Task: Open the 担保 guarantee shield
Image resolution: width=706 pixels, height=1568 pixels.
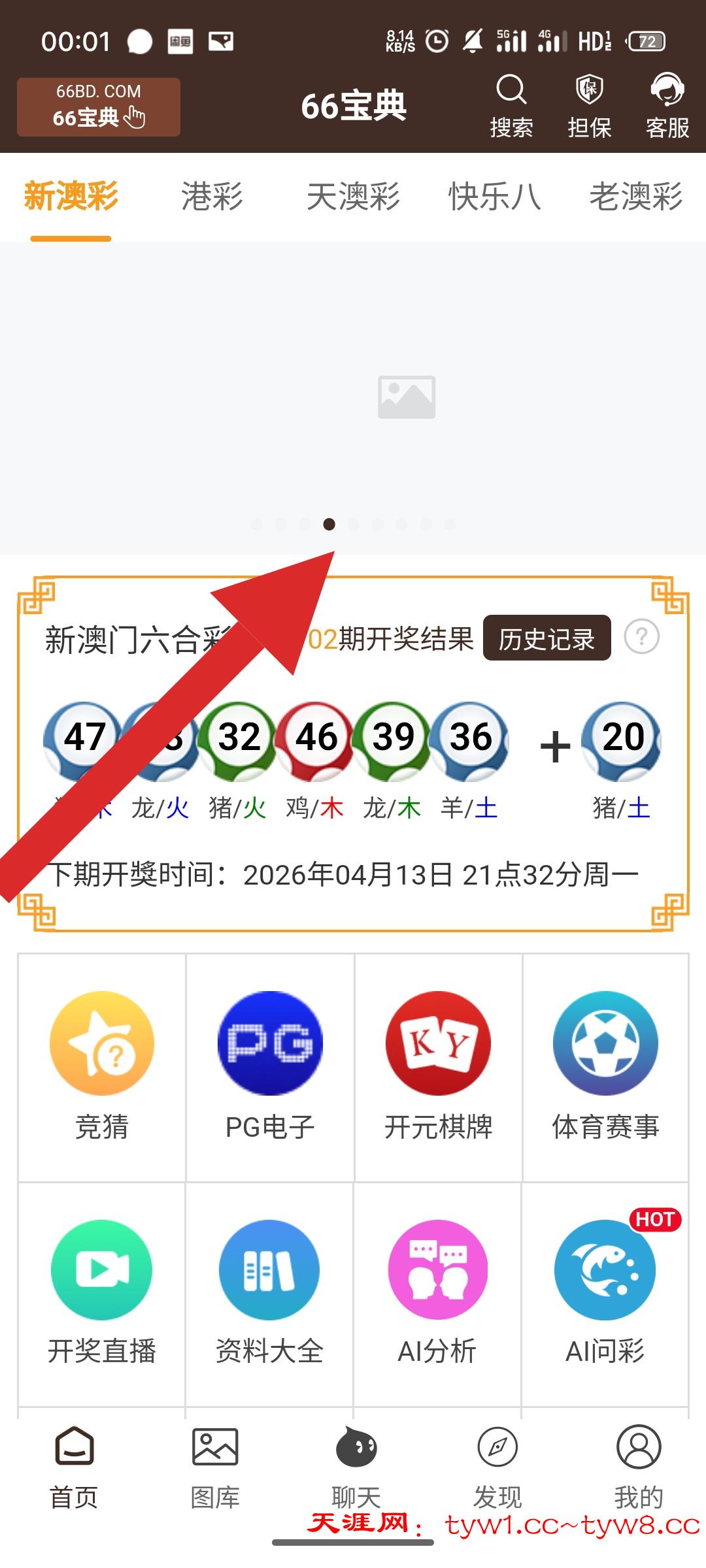Action: pos(589,106)
